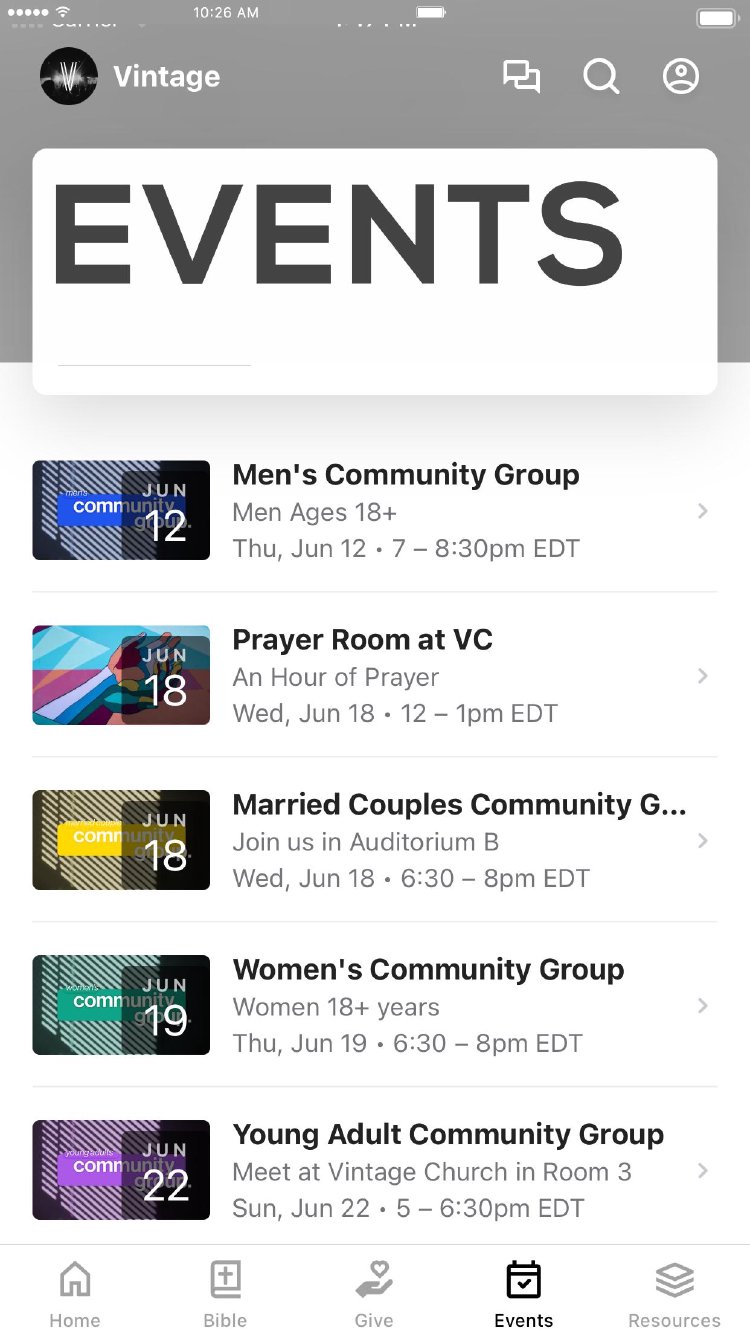Open the messages chat icon
This screenshot has height=1334, width=750.
[521, 77]
